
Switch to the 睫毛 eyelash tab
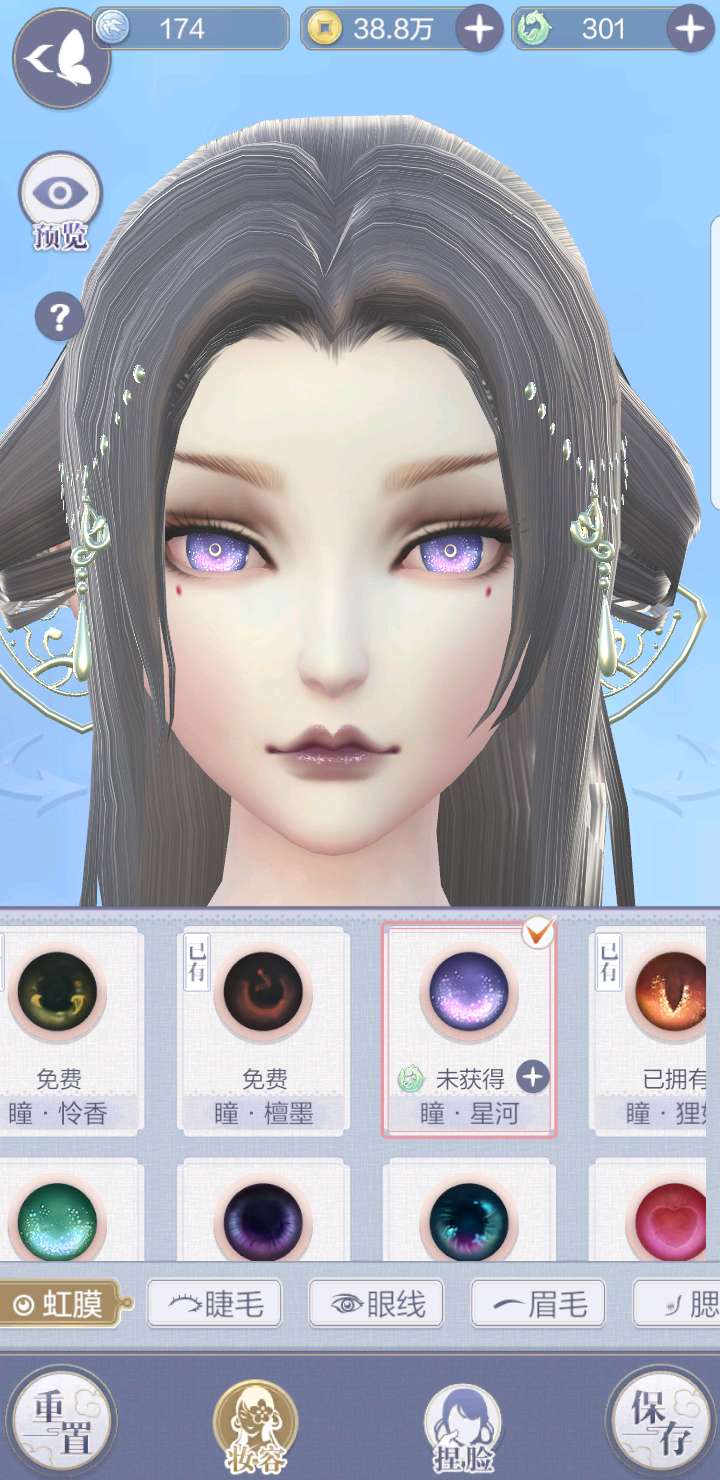[214, 1304]
